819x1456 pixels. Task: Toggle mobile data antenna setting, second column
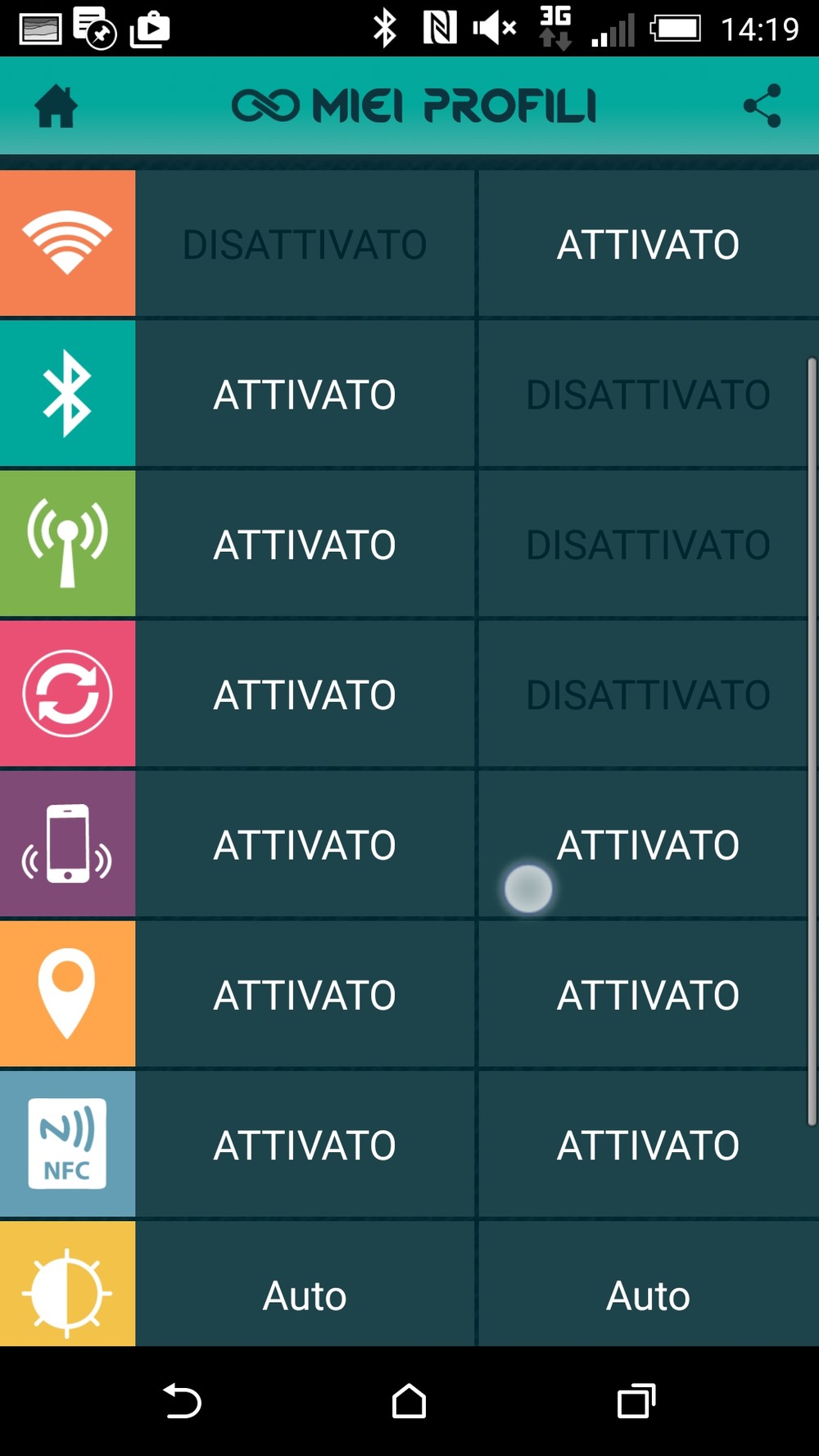(x=648, y=545)
